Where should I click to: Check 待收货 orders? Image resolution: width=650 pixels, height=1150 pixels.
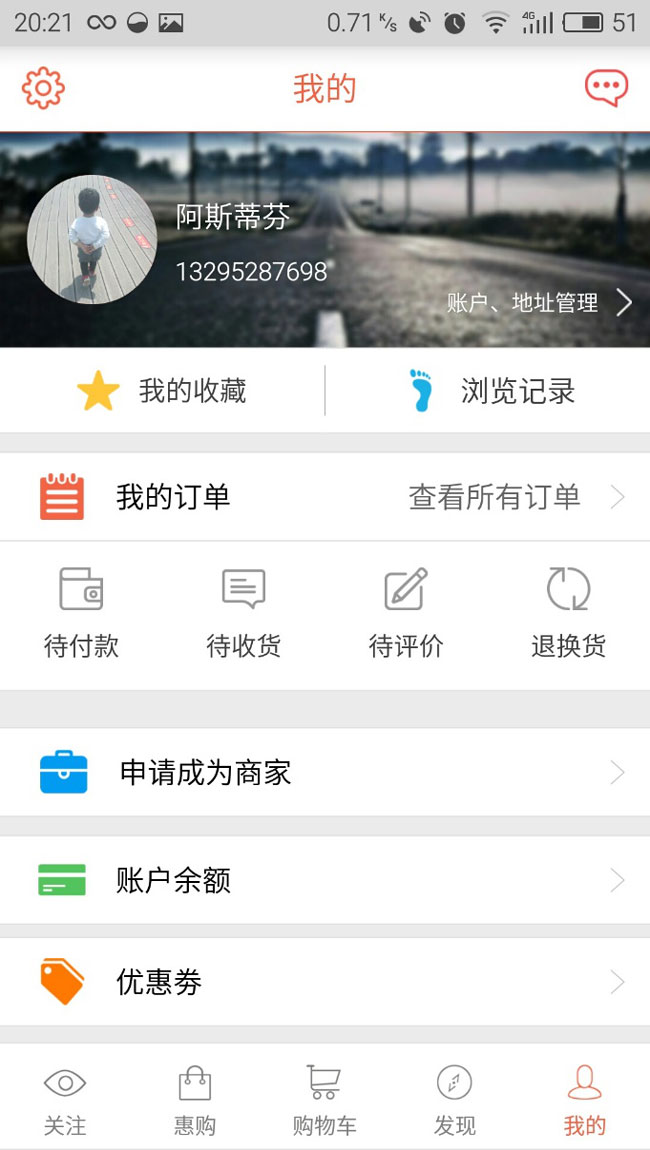tap(243, 613)
